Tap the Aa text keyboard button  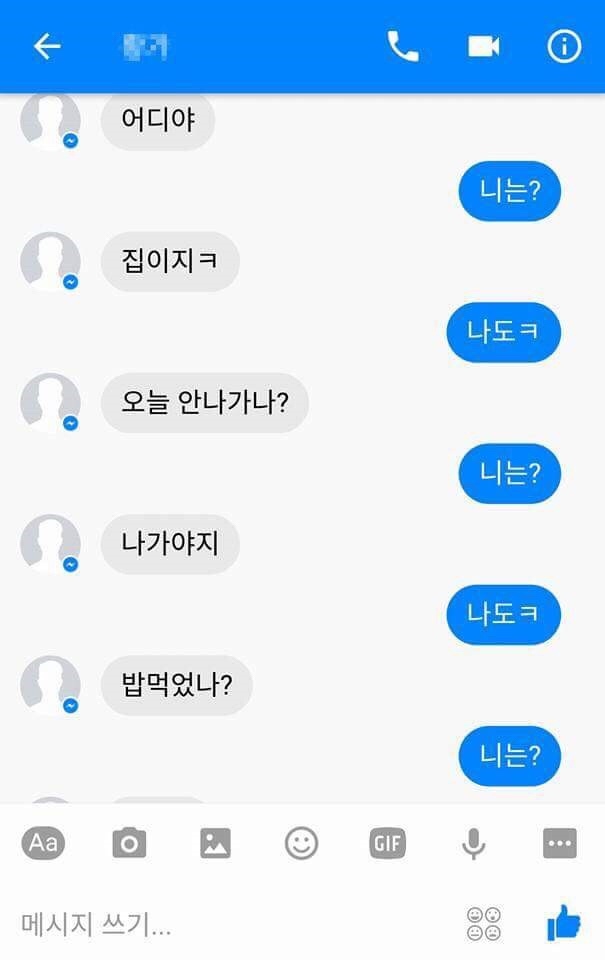[x=43, y=843]
